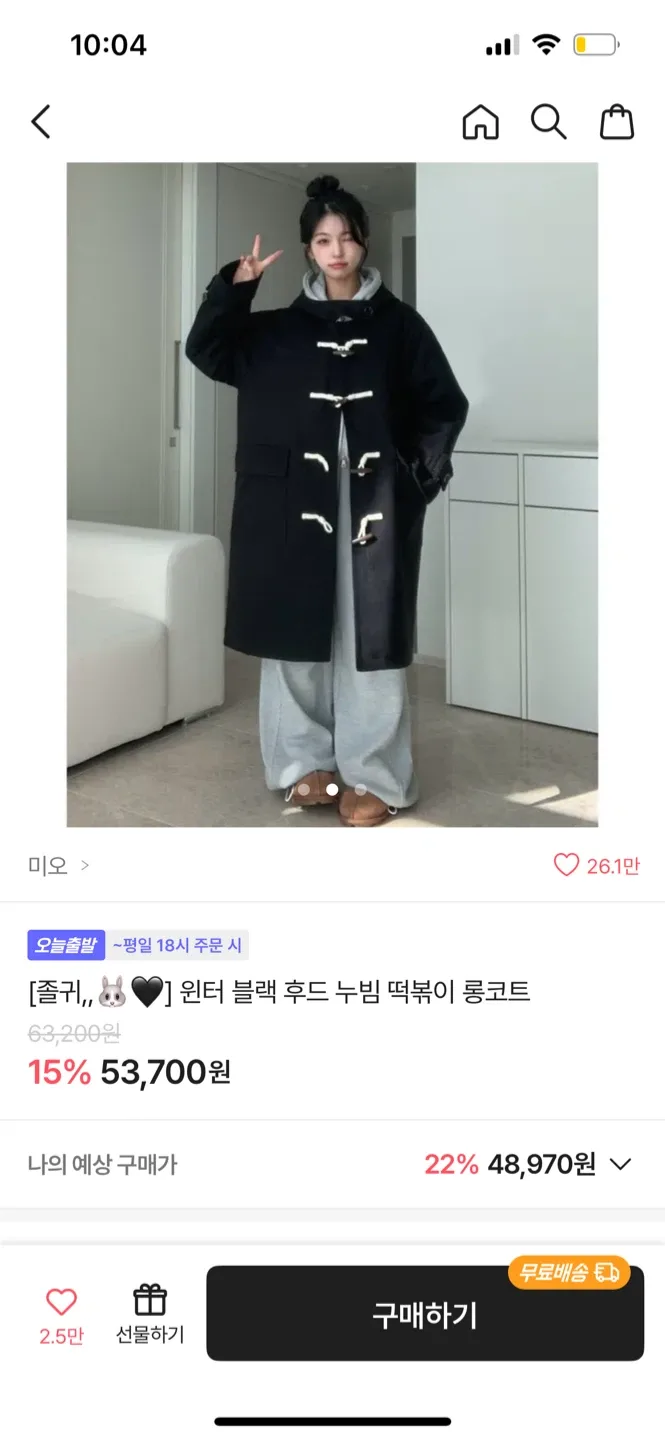Open 선물하기 gift option
The image size is (665, 1440).
pyautogui.click(x=150, y=1314)
